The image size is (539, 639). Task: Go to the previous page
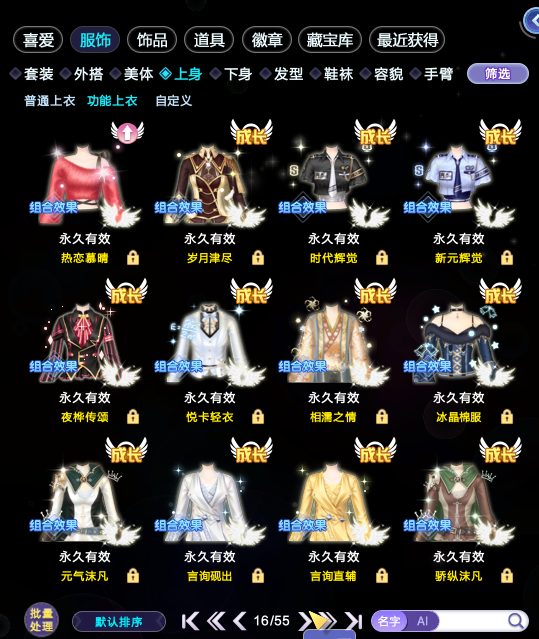[239, 621]
